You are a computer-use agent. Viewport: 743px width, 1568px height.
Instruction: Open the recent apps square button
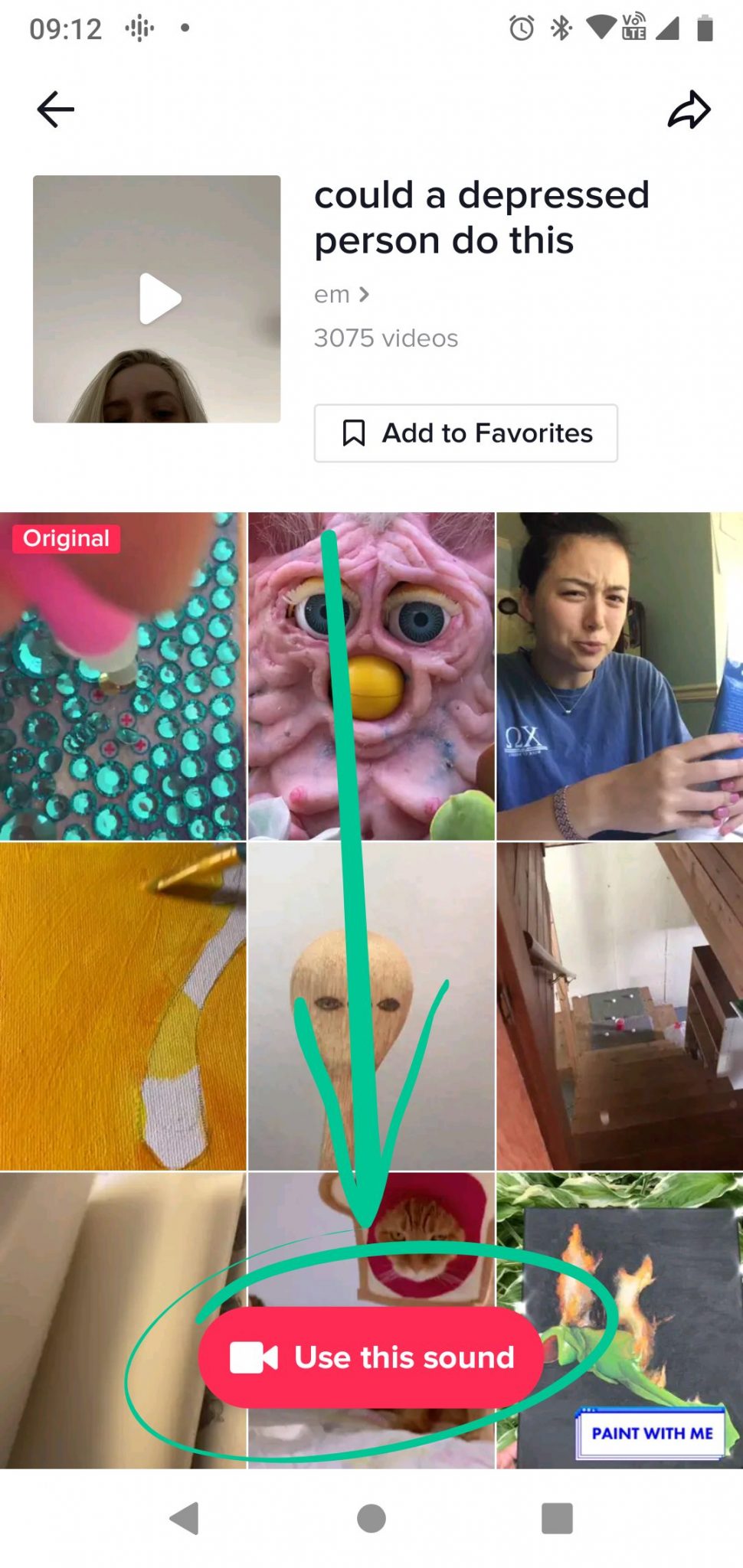pyautogui.click(x=557, y=1518)
